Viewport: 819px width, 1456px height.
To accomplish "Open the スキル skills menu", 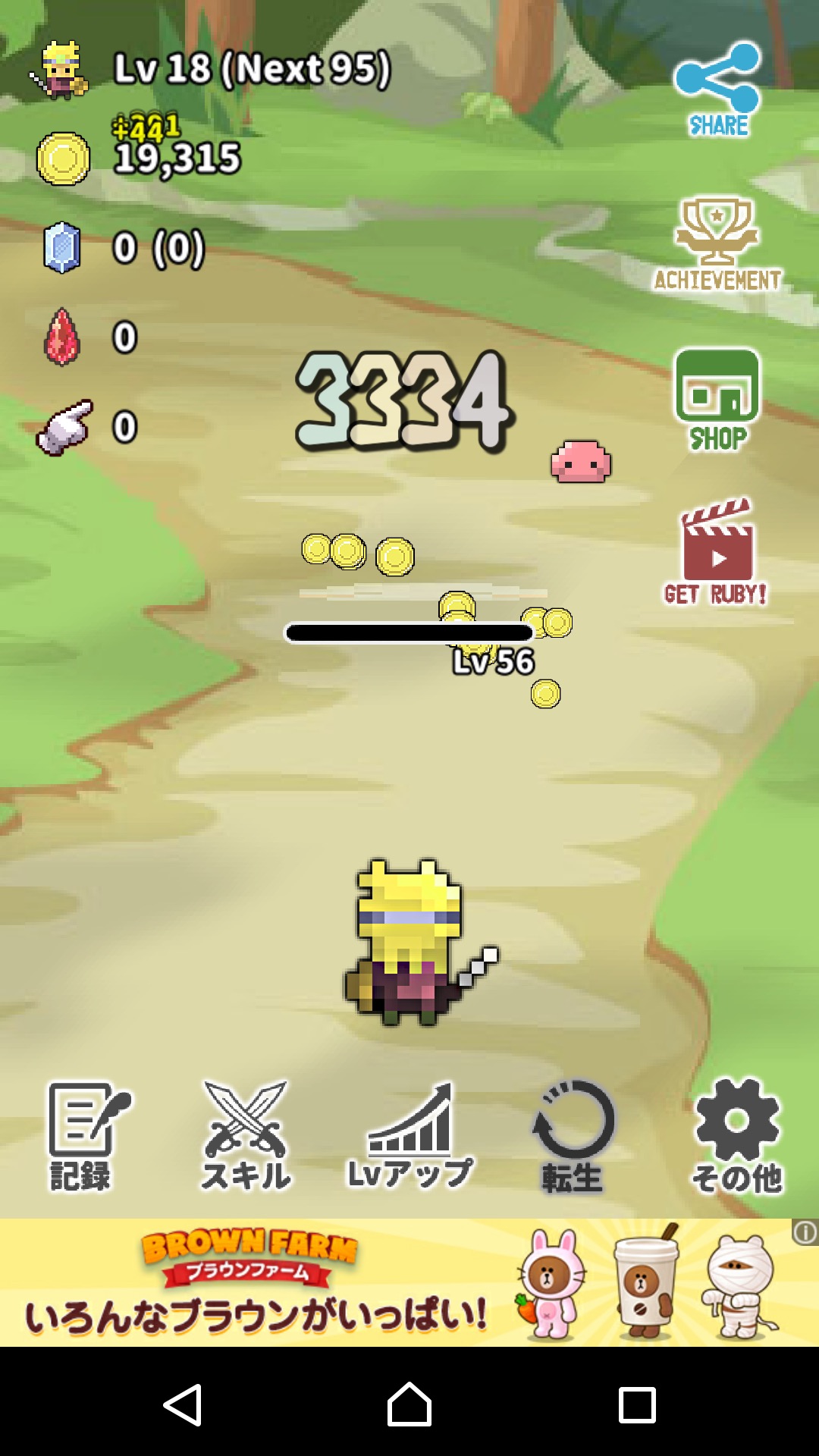I will click(x=246, y=1136).
